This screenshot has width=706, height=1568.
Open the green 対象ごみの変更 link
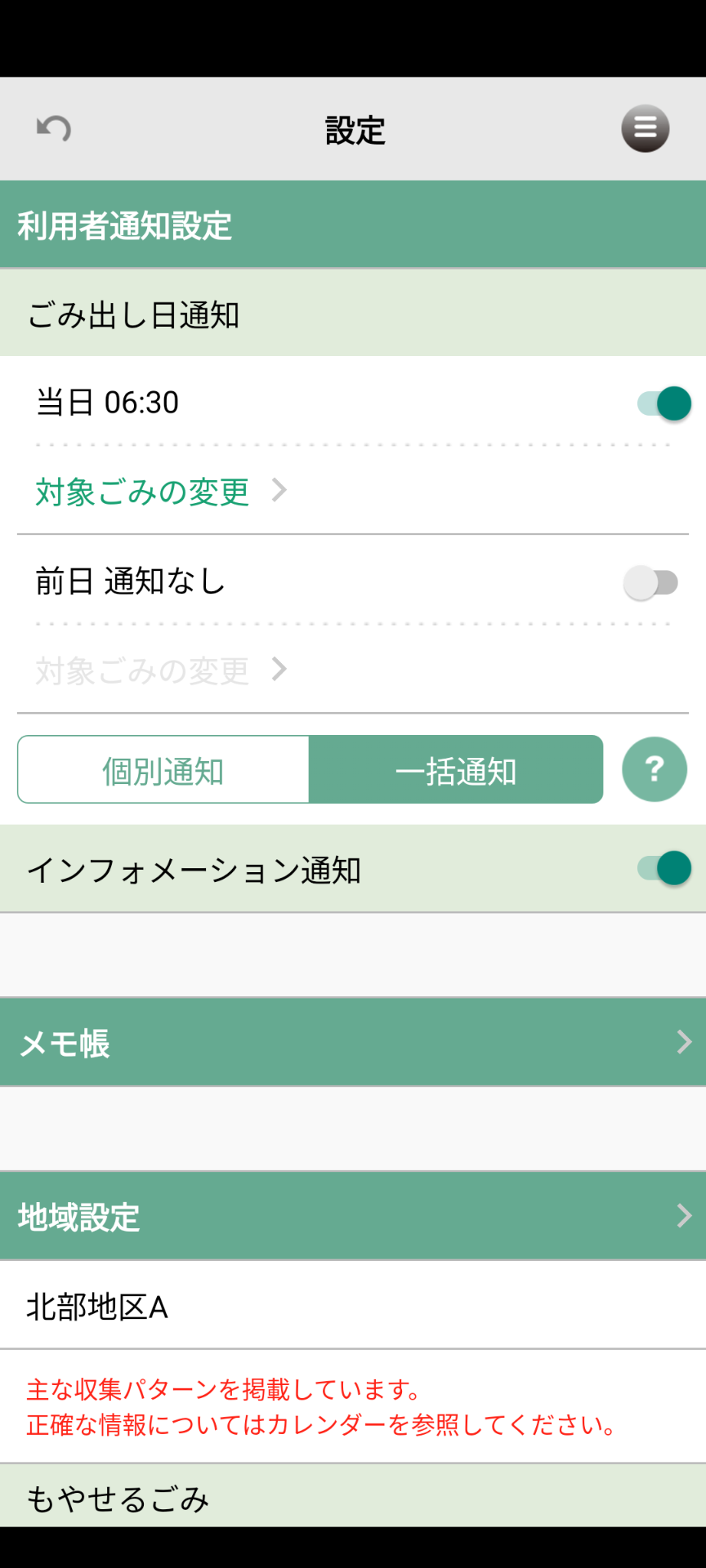pyautogui.click(x=161, y=492)
